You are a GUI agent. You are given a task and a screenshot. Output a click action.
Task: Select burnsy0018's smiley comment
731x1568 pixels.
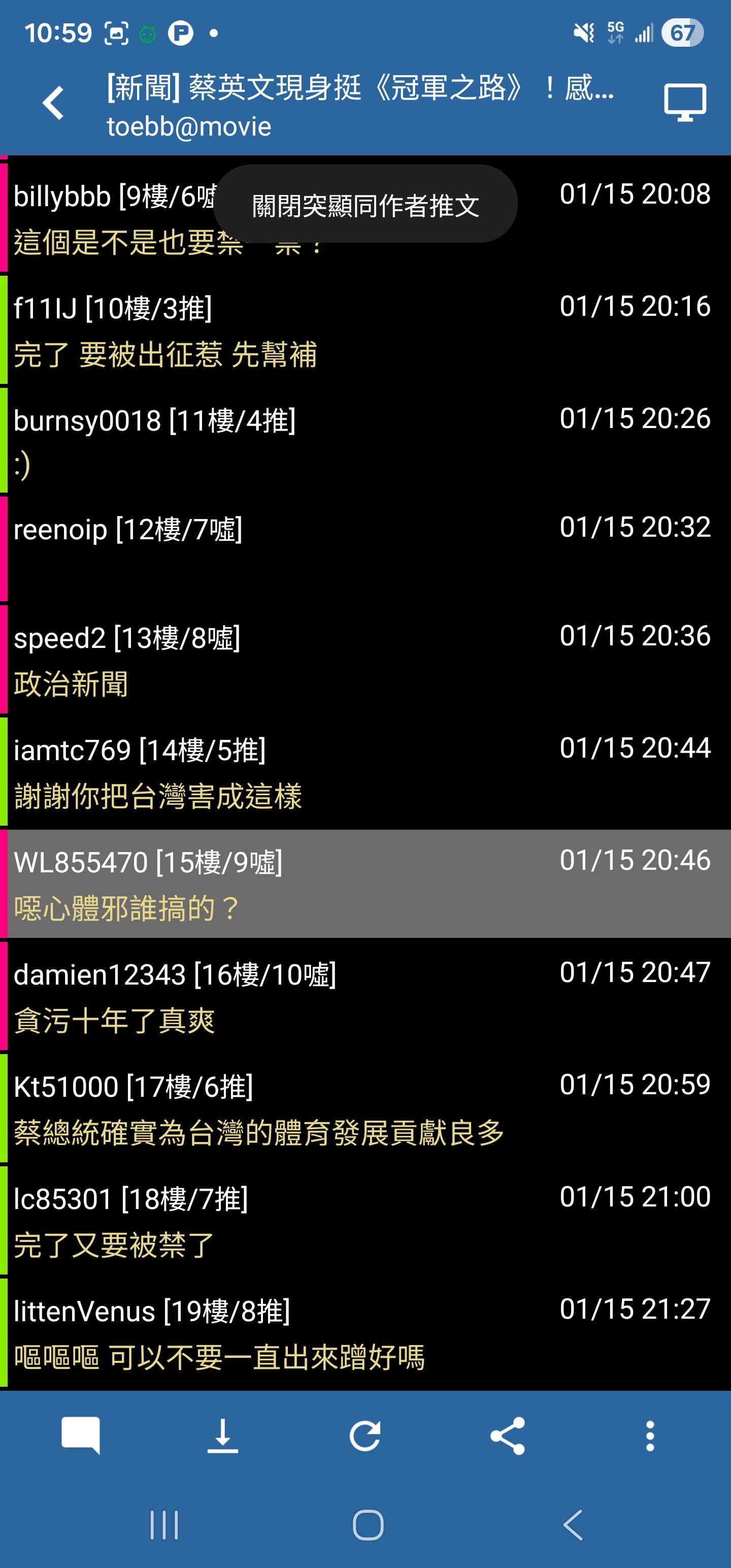(x=365, y=441)
